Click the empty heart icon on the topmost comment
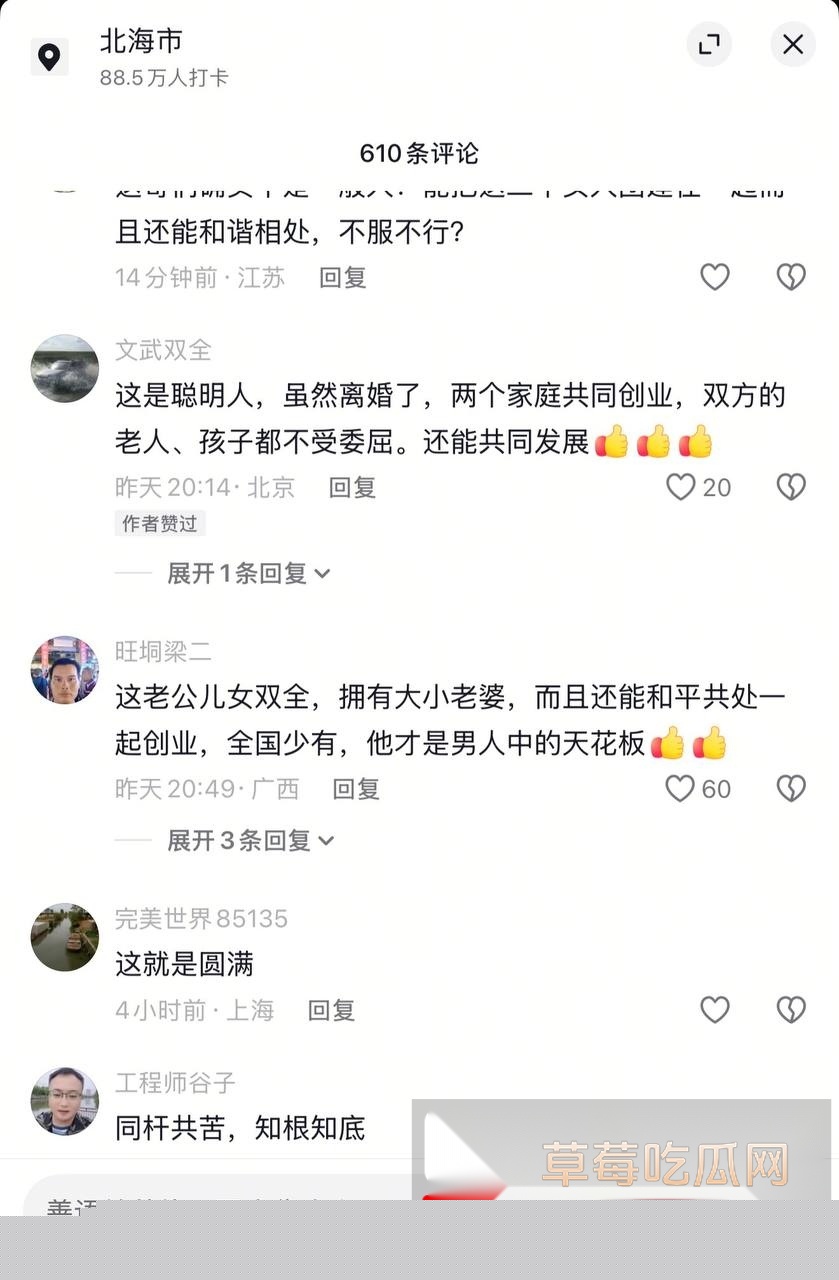 [715, 277]
